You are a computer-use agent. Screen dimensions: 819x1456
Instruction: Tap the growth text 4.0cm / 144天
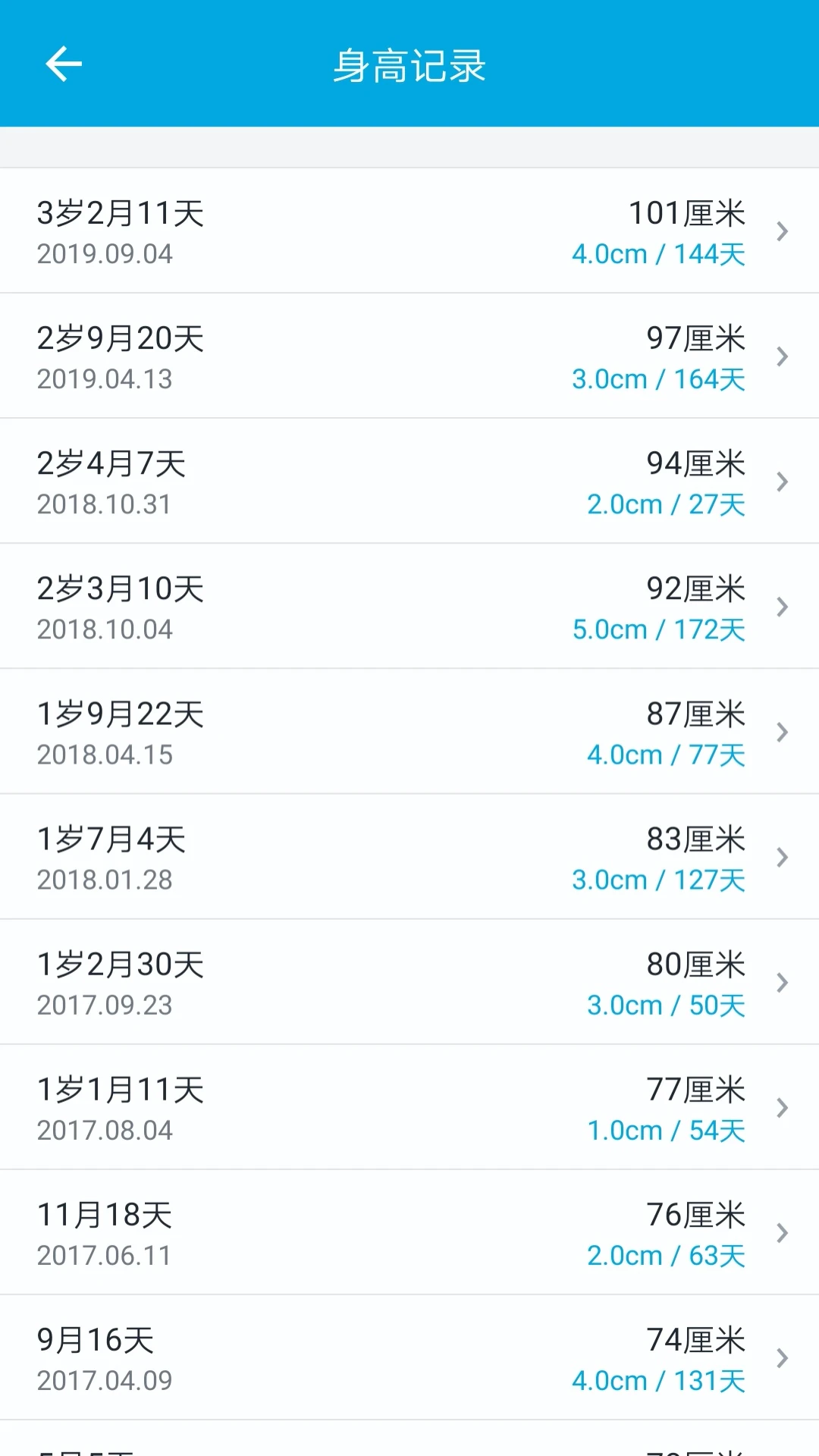pos(657,255)
